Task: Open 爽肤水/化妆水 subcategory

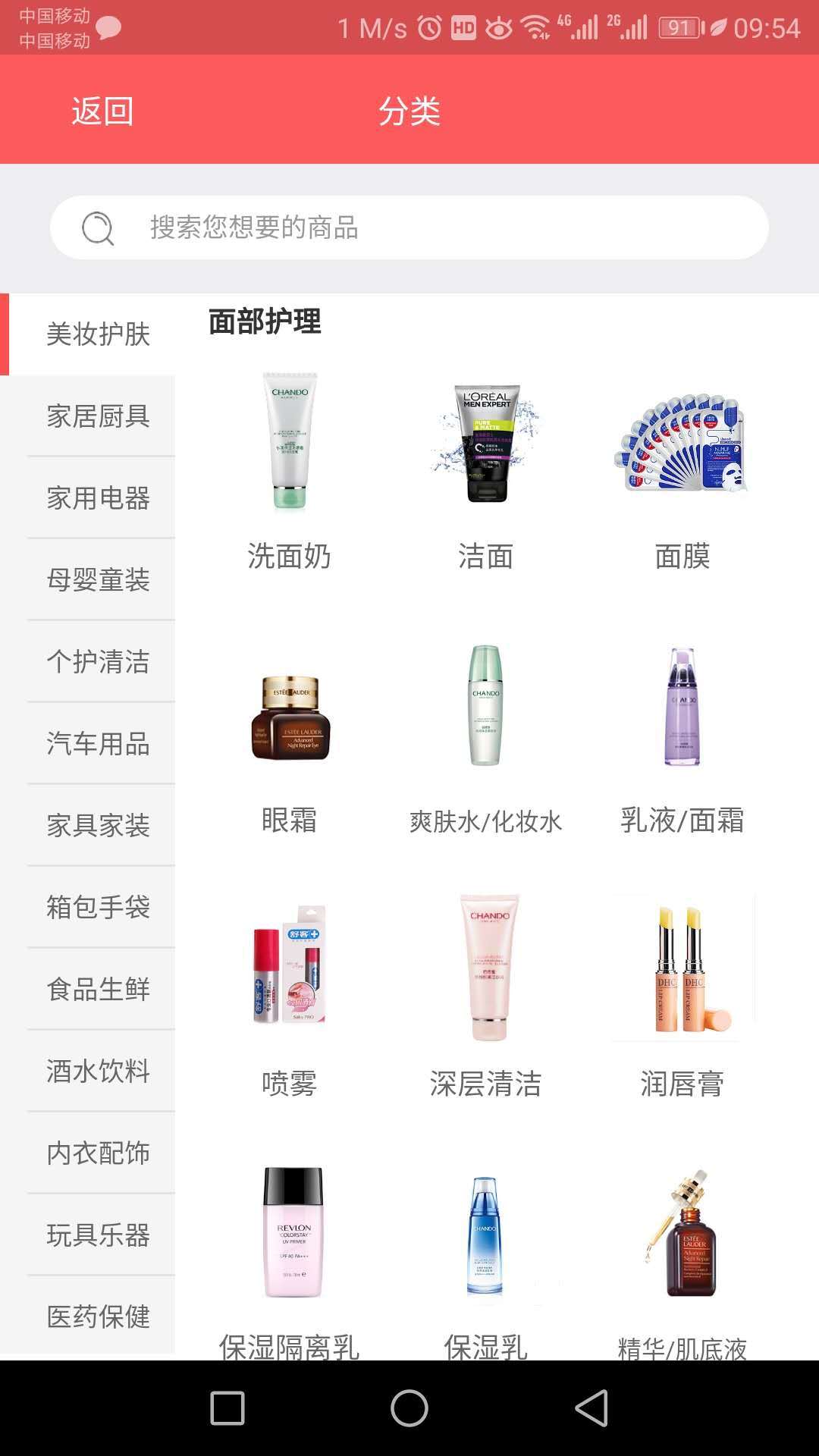Action: (x=485, y=736)
